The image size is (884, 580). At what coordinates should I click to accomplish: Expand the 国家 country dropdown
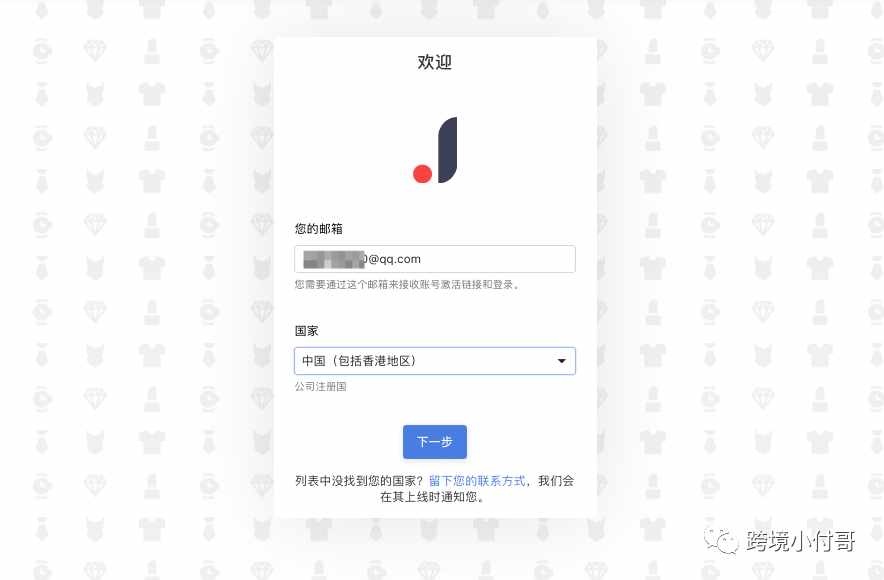click(x=434, y=361)
